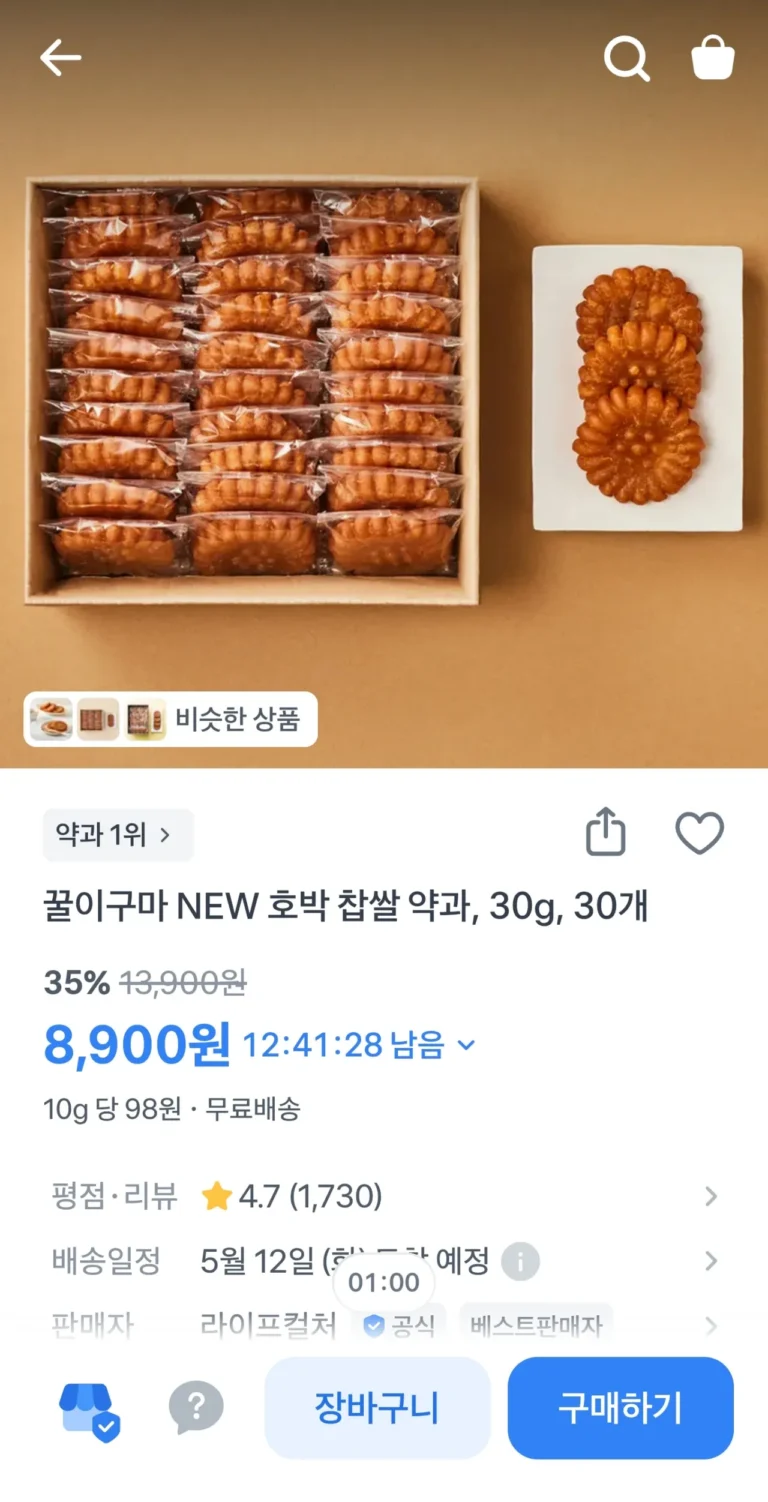
Task: Add item to 장바구니
Action: click(377, 1408)
